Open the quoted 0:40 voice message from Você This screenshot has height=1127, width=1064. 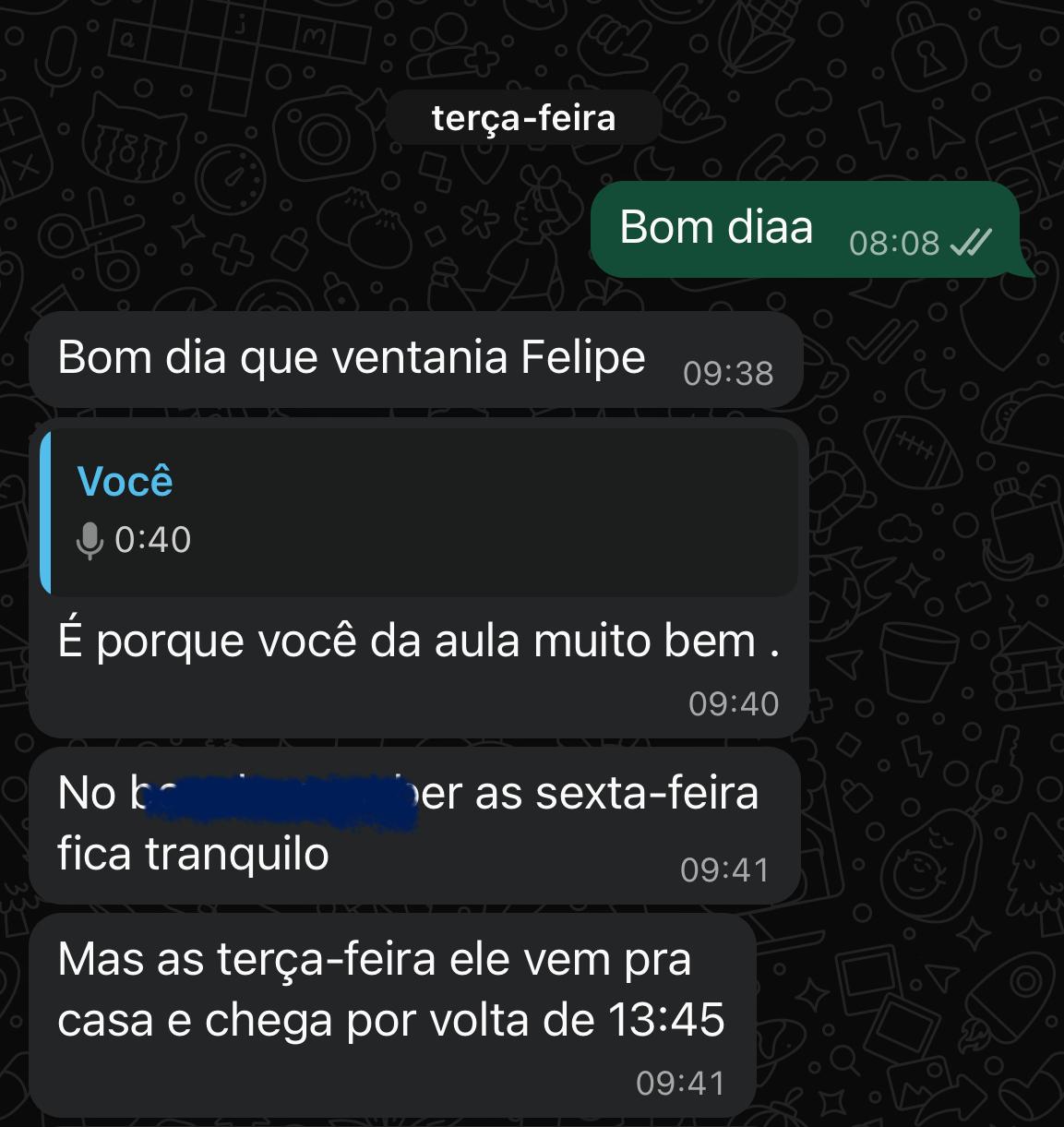pyautogui.click(x=420, y=512)
